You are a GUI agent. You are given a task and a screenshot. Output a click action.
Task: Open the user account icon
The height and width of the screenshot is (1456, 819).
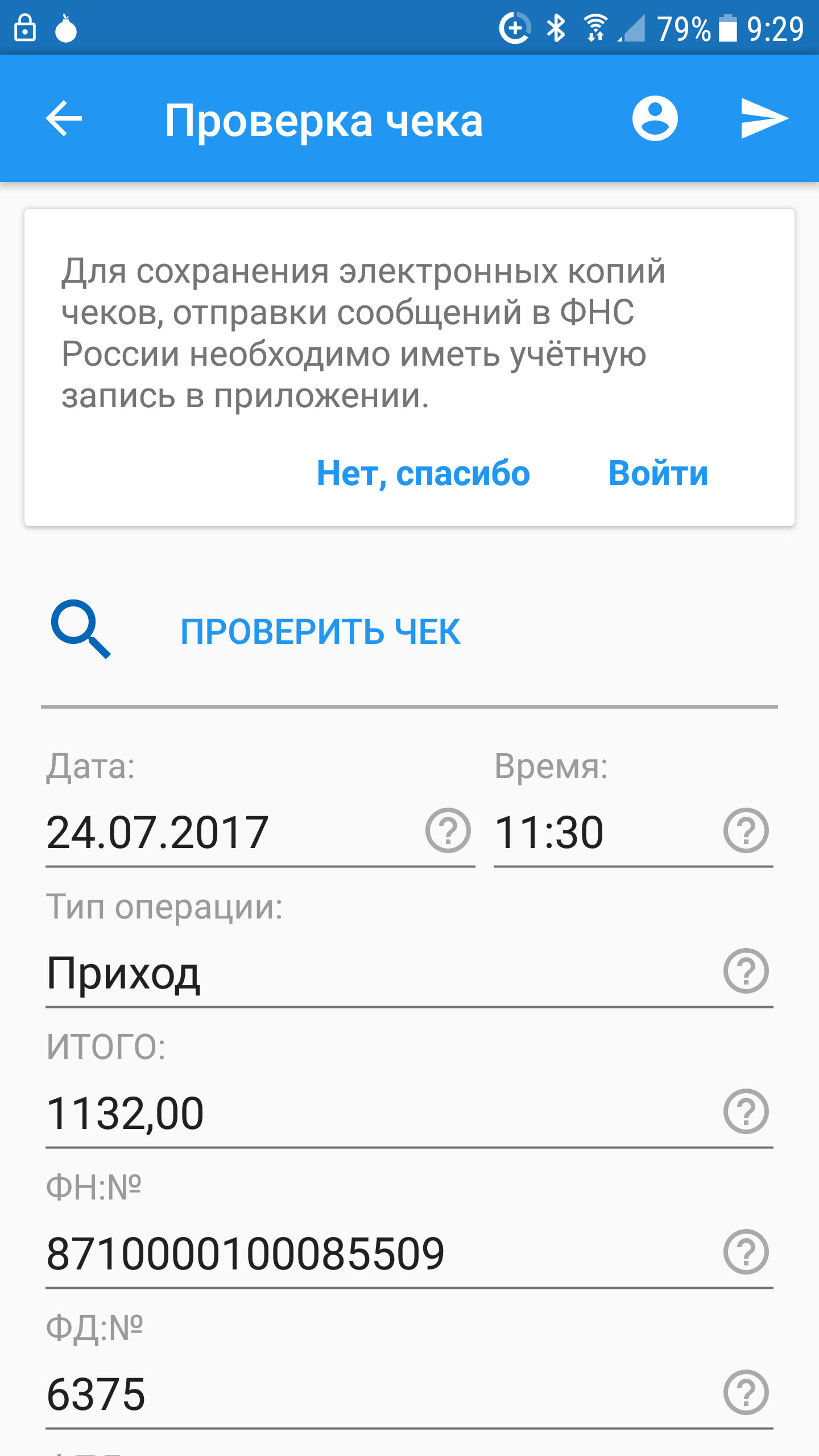[x=655, y=118]
